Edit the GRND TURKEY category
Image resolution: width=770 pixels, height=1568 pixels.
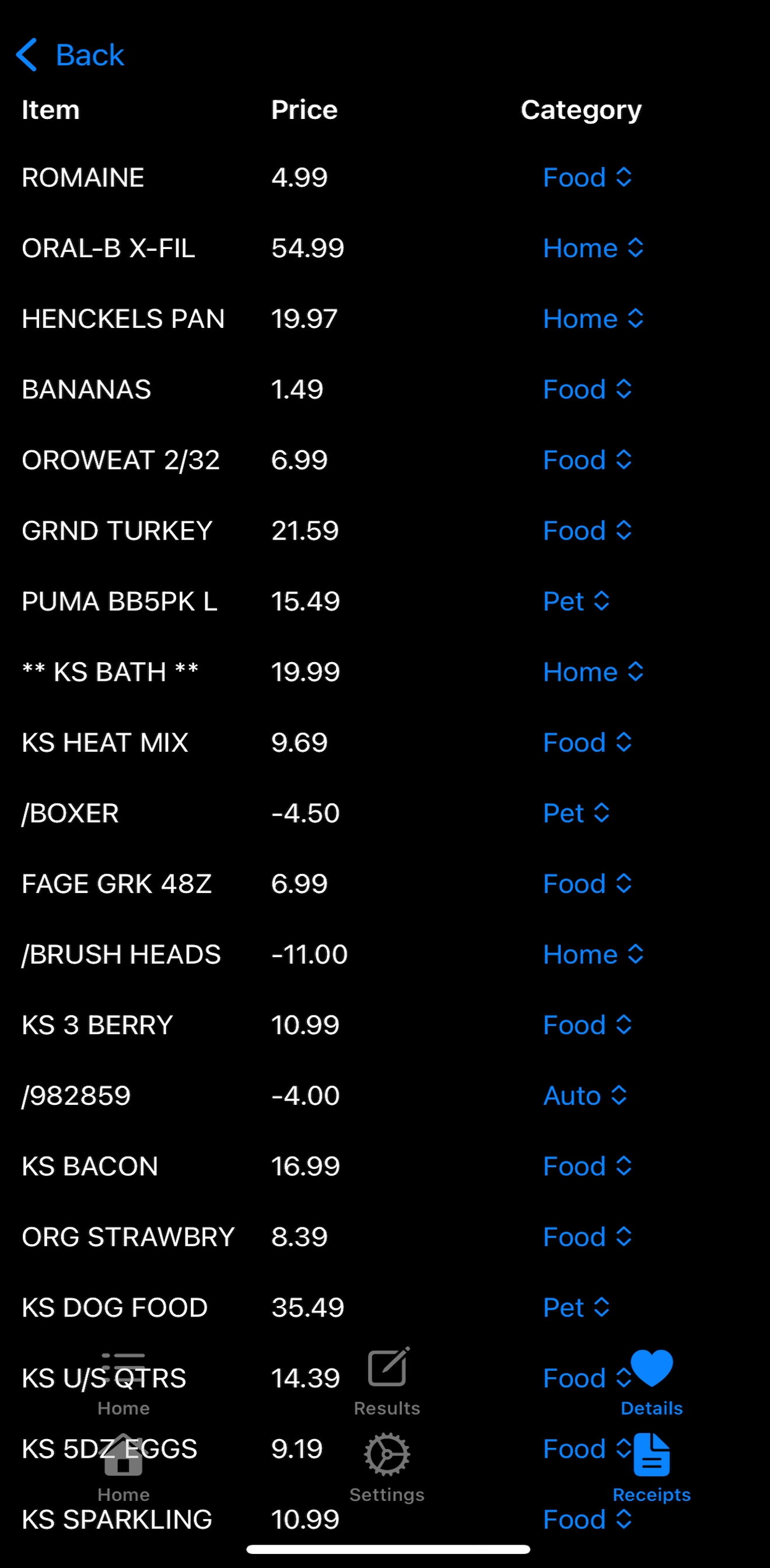point(587,531)
